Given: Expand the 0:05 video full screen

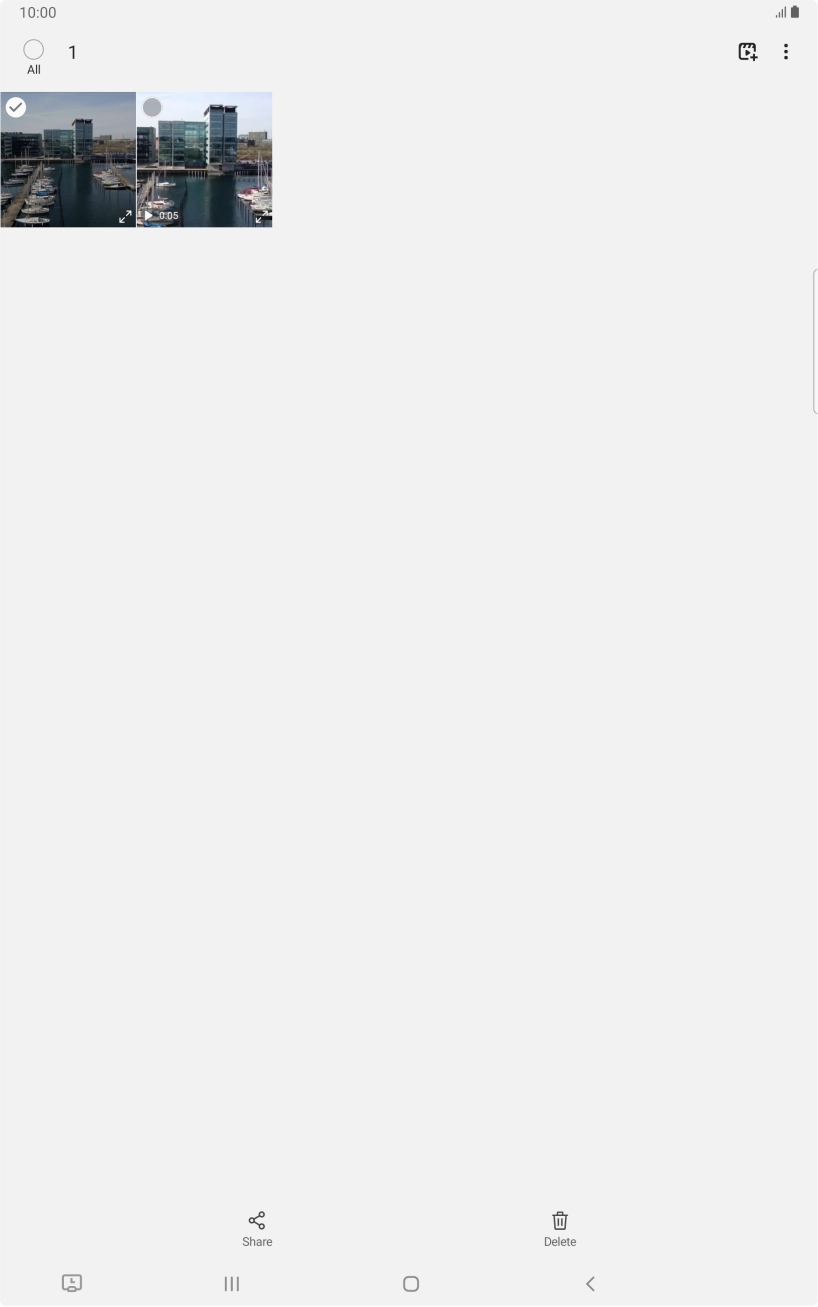Looking at the screenshot, I should 261,216.
